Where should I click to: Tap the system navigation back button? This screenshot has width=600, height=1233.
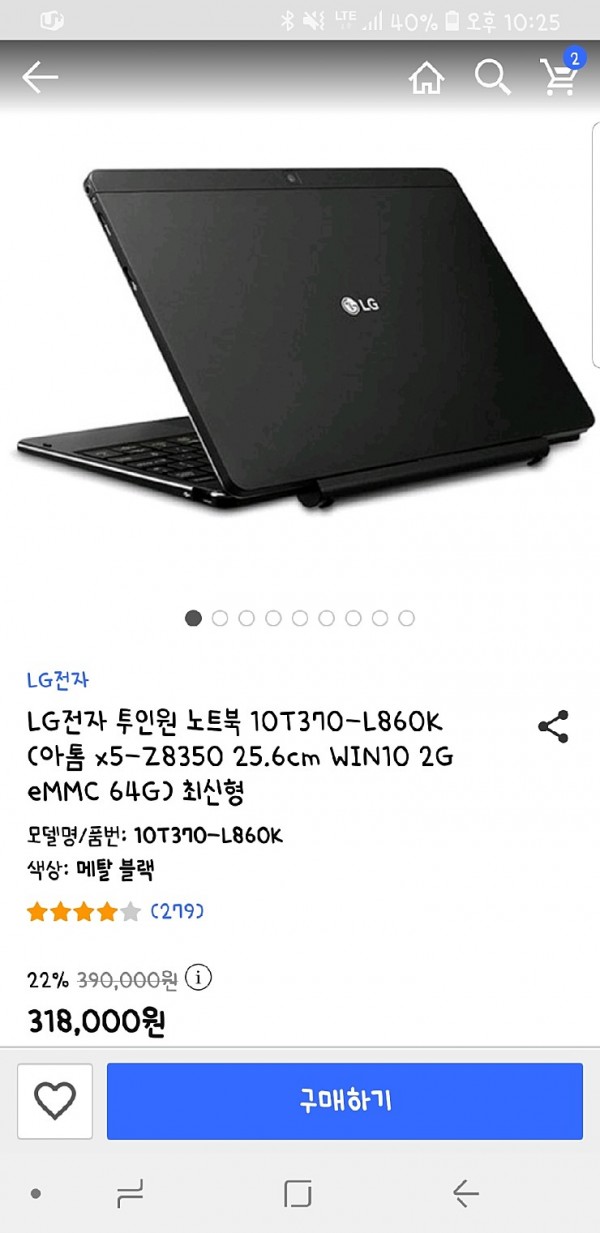click(465, 1193)
